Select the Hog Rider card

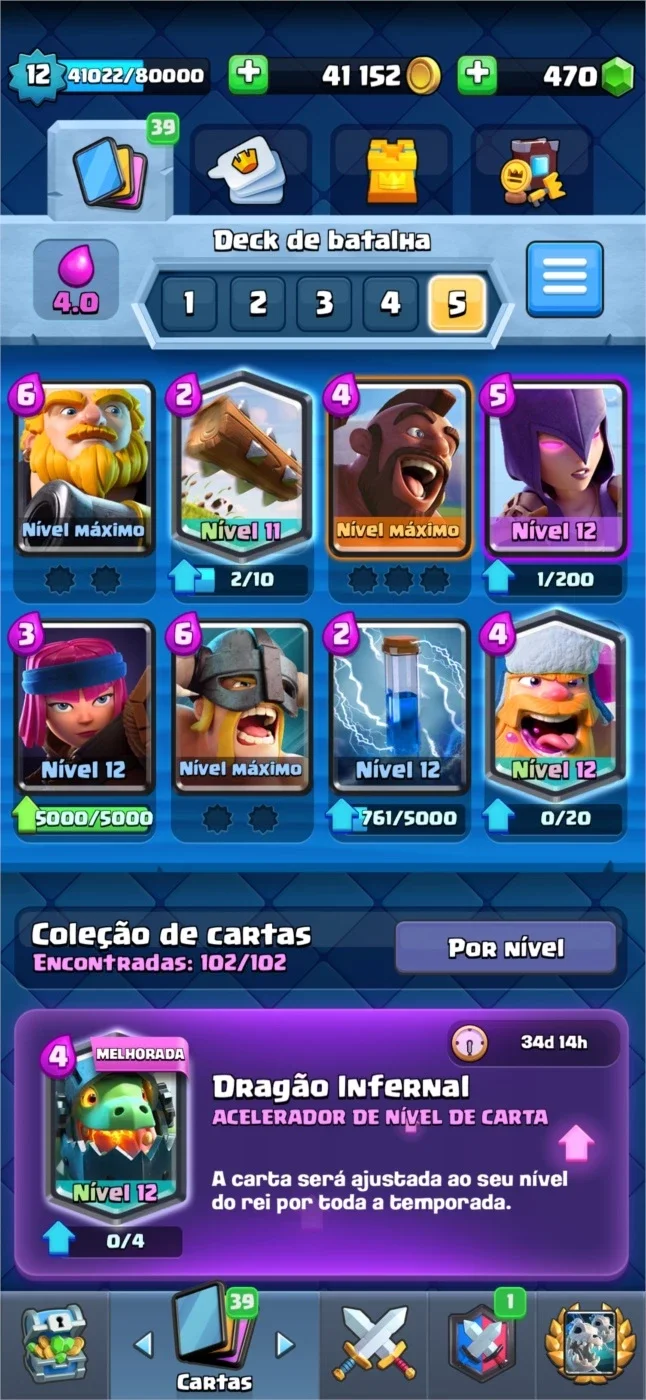[400, 468]
